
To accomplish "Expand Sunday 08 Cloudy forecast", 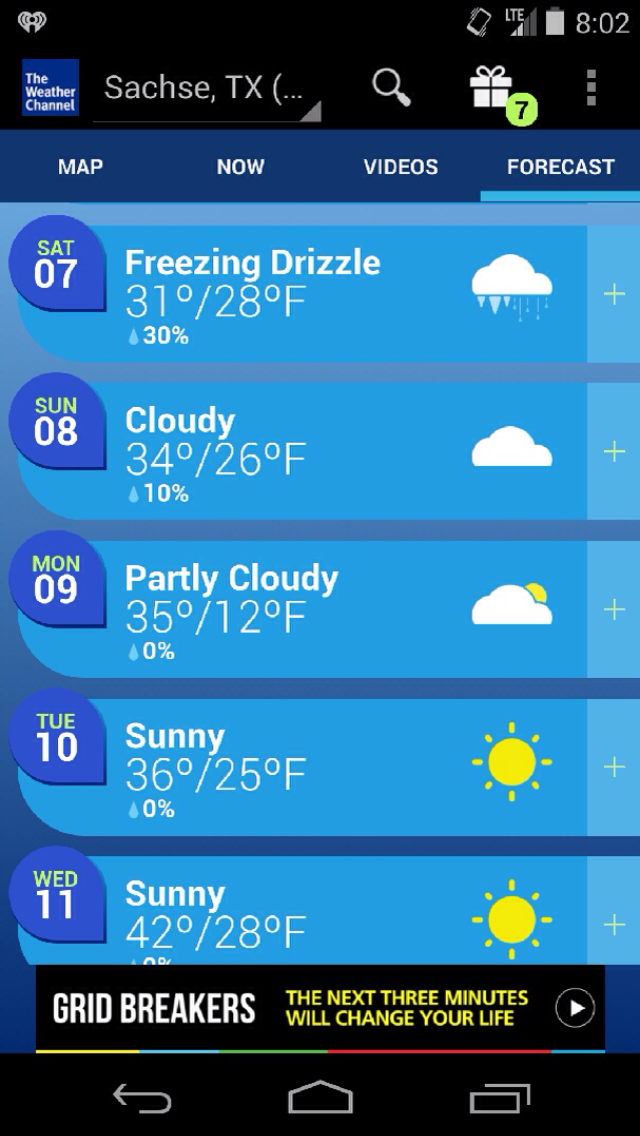I will (x=614, y=452).
